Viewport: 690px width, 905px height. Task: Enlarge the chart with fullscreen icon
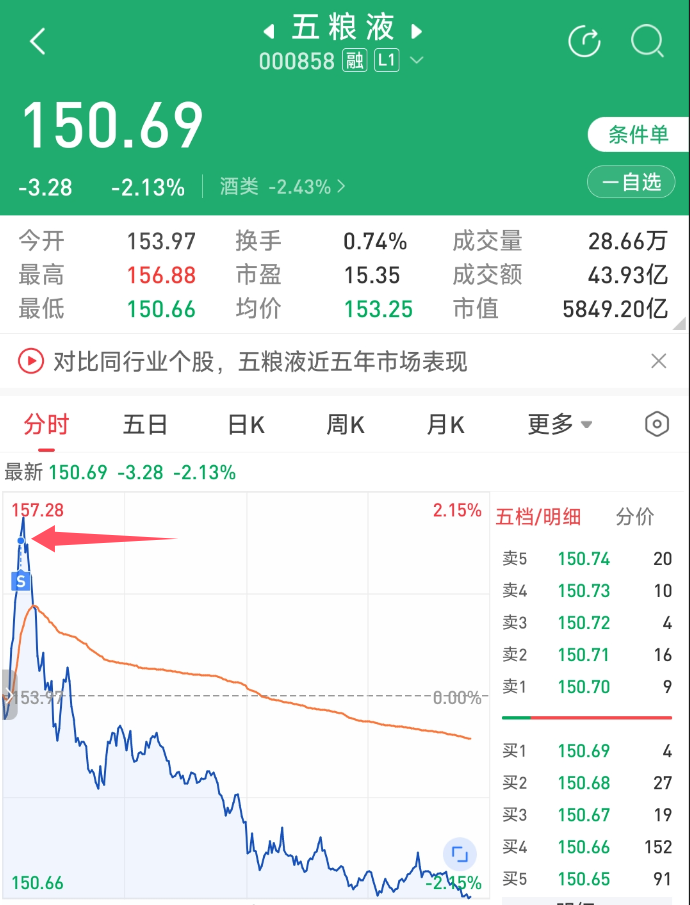460,854
